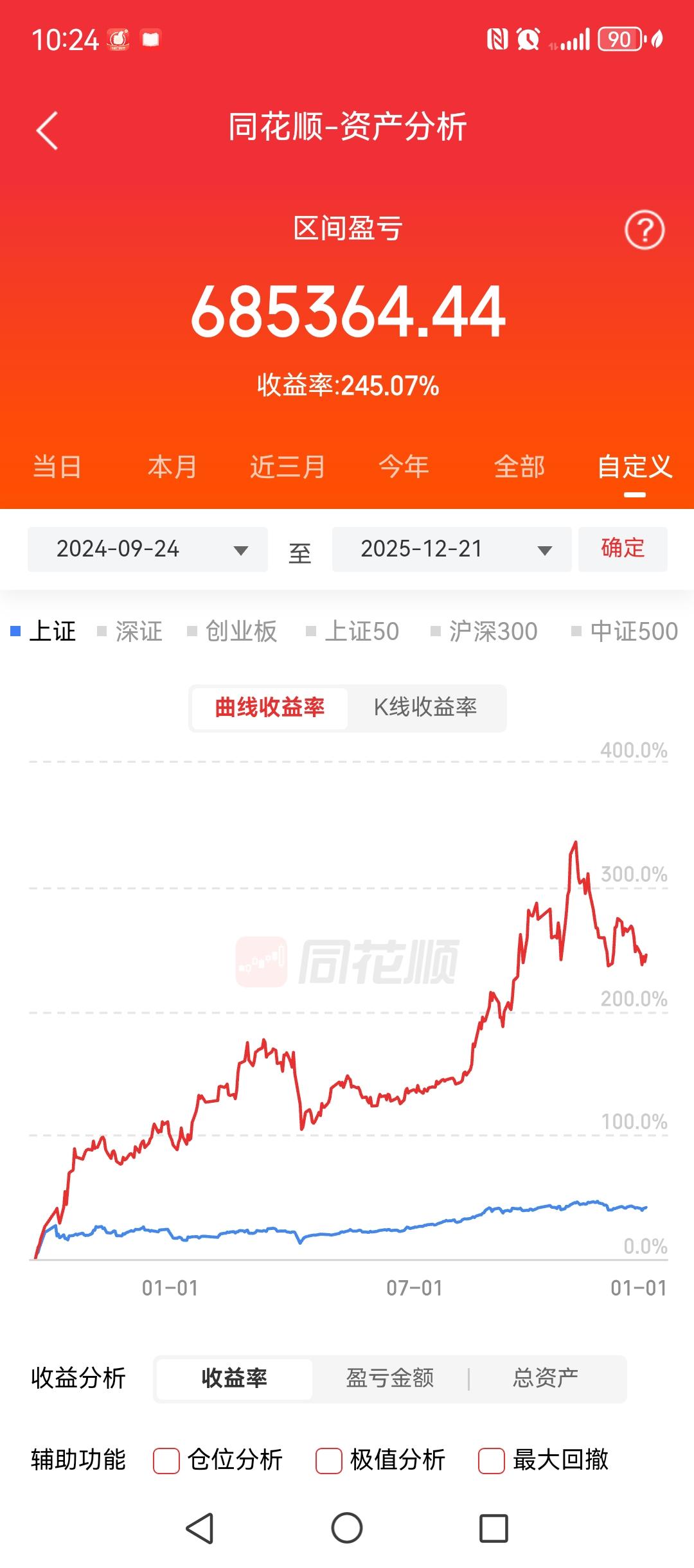Toggle the 沪深300 index line in the legend
This screenshot has height=1568, width=694.
pyautogui.click(x=491, y=631)
